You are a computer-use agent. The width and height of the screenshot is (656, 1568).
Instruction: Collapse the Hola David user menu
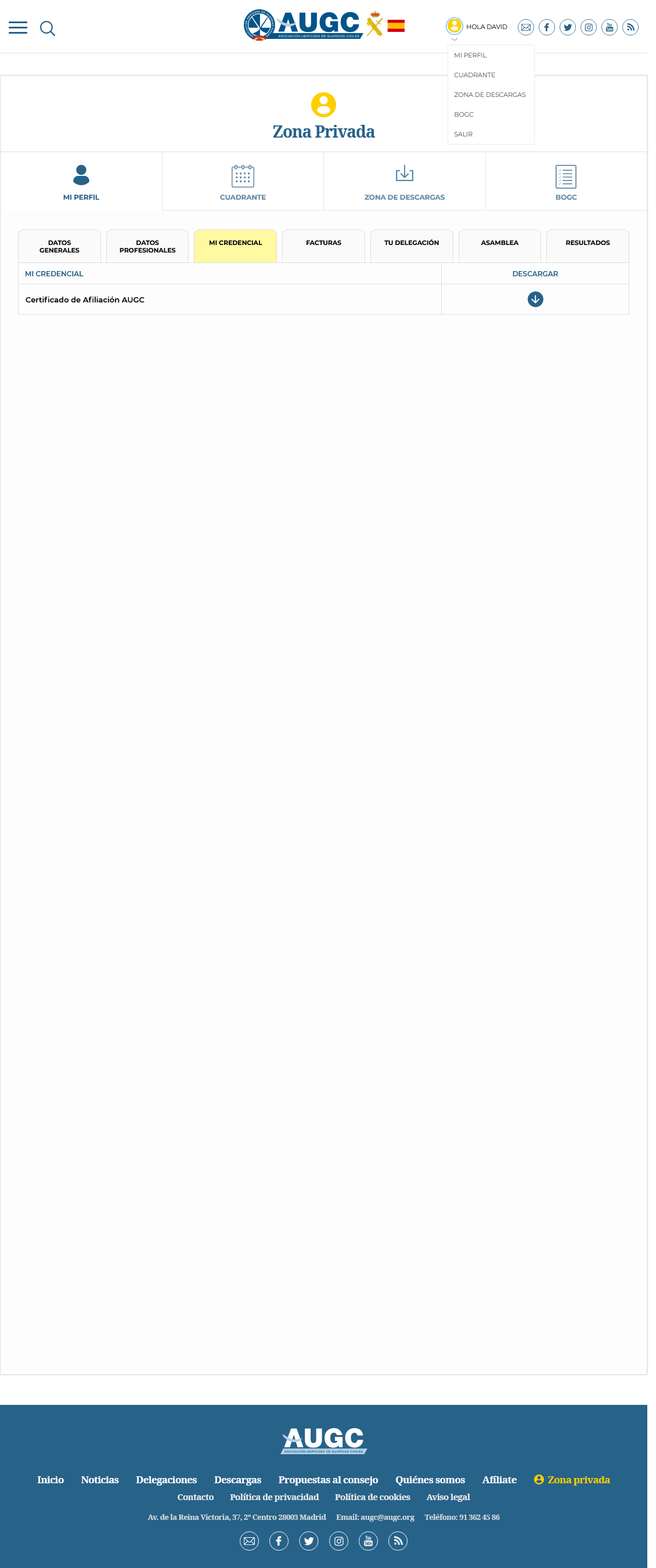477,27
